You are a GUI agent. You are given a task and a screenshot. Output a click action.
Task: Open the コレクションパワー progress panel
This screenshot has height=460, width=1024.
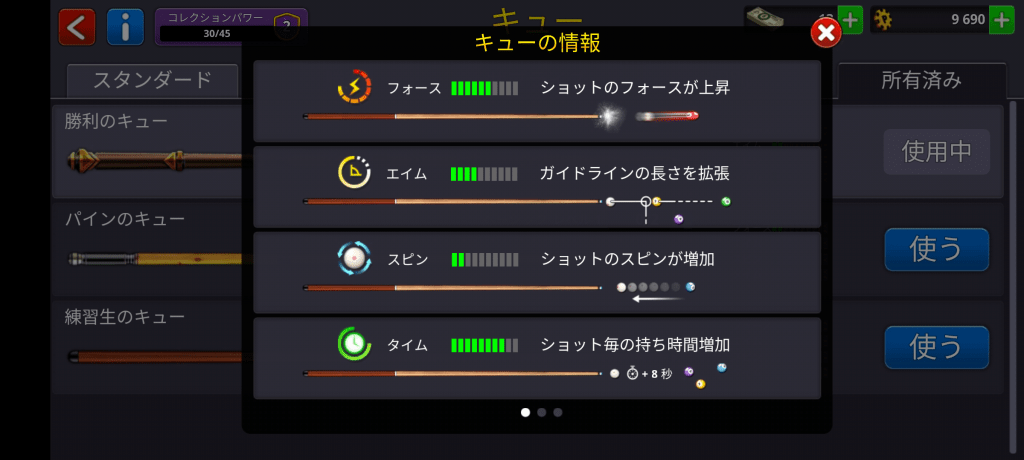pyautogui.click(x=230, y=26)
